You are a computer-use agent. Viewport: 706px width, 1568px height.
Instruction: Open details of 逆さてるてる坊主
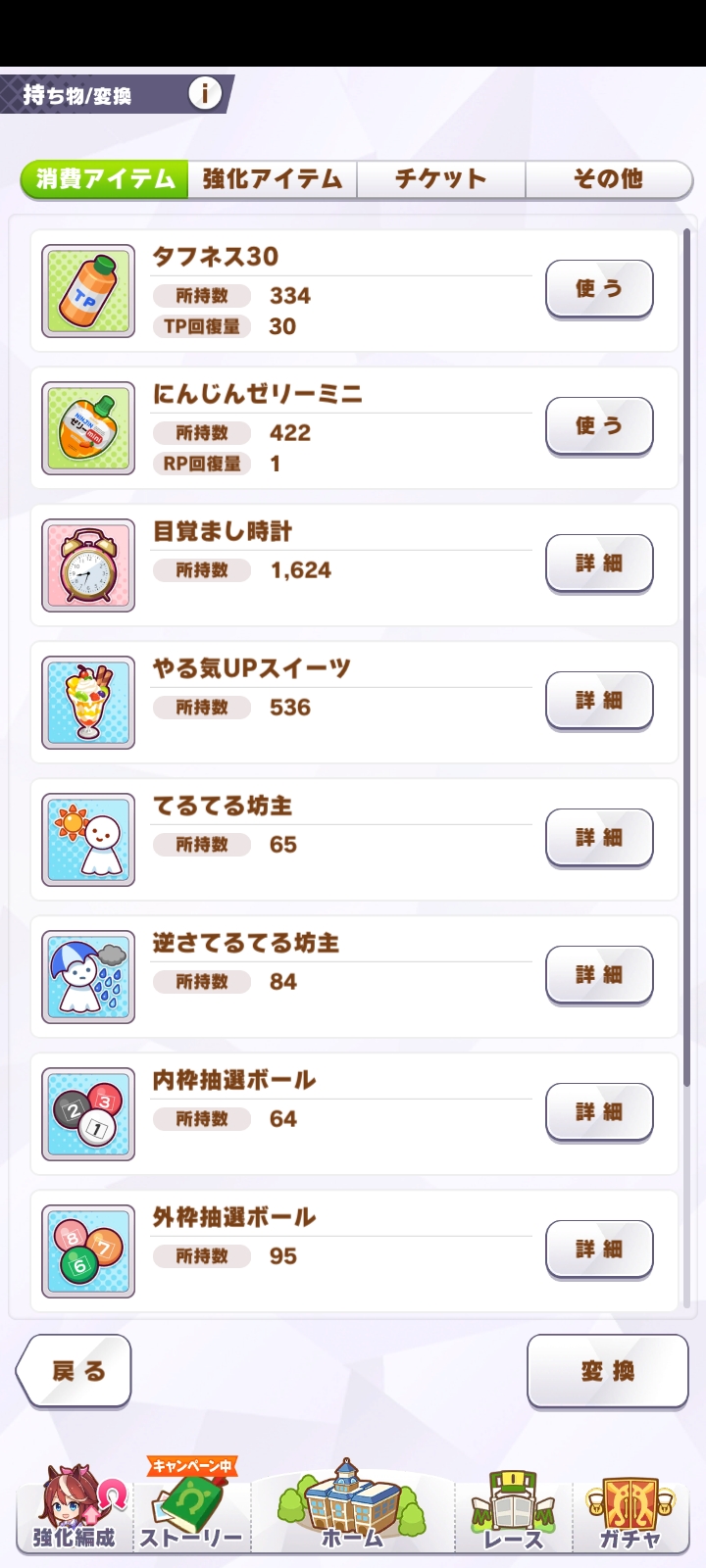coord(599,975)
